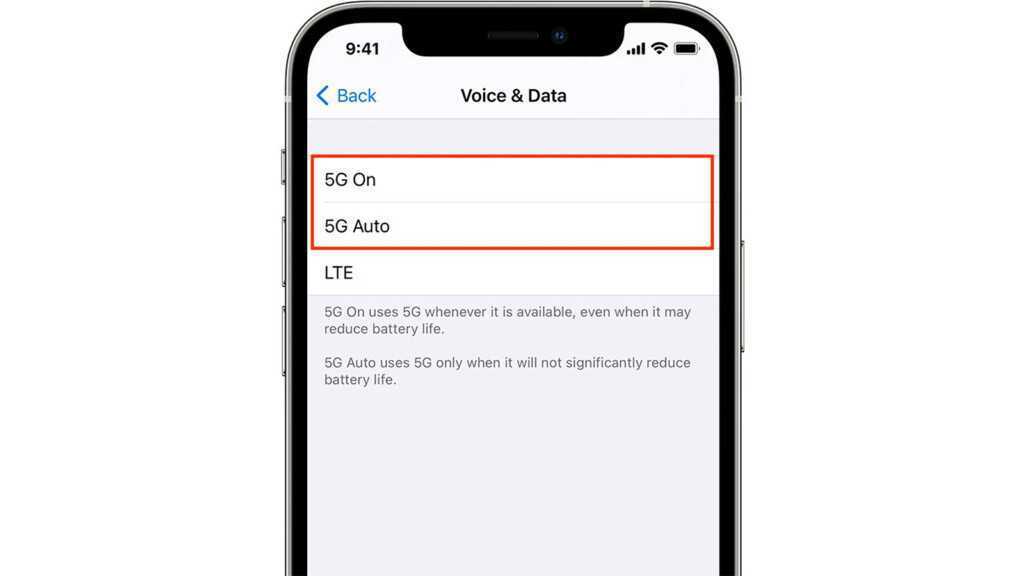
Task: Go back to the previous settings page
Action: pyautogui.click(x=346, y=96)
